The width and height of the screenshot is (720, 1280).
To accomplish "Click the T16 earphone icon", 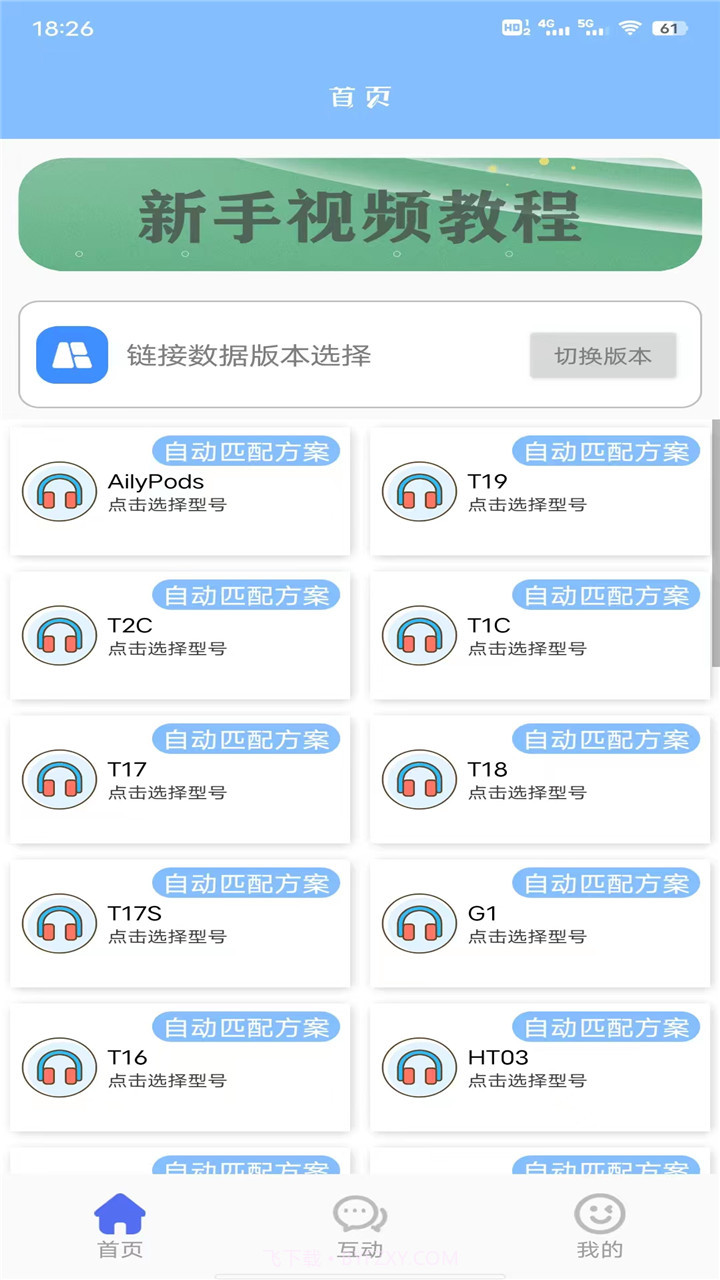I will [x=59, y=1067].
